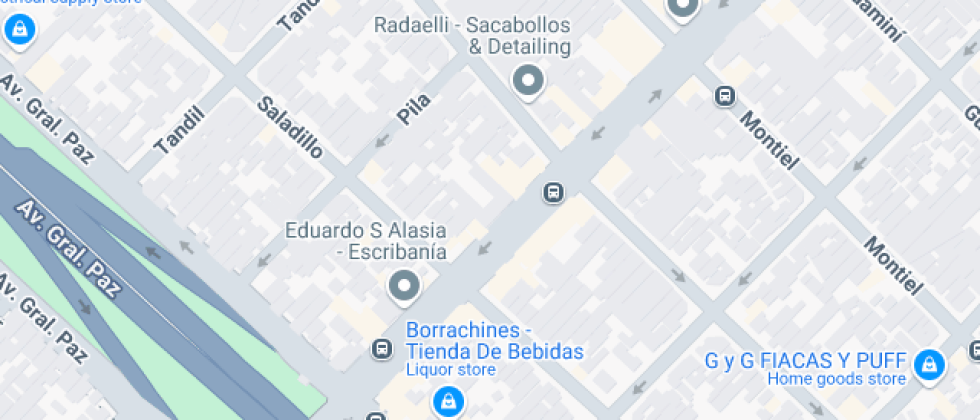This screenshot has height=420, width=980.
Task: Tap the bus stop beside Borrachines label
Action: tap(381, 349)
